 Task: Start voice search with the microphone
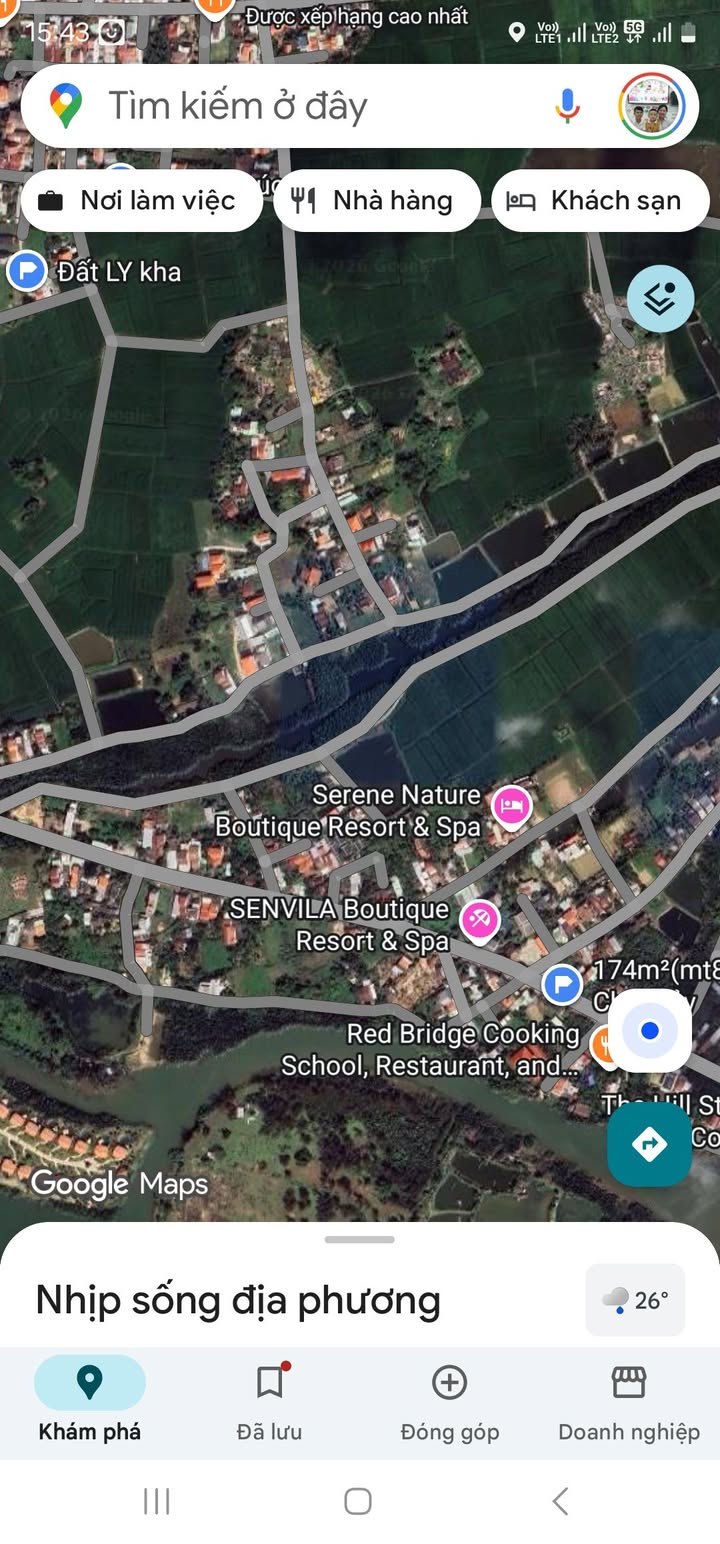[x=567, y=106]
